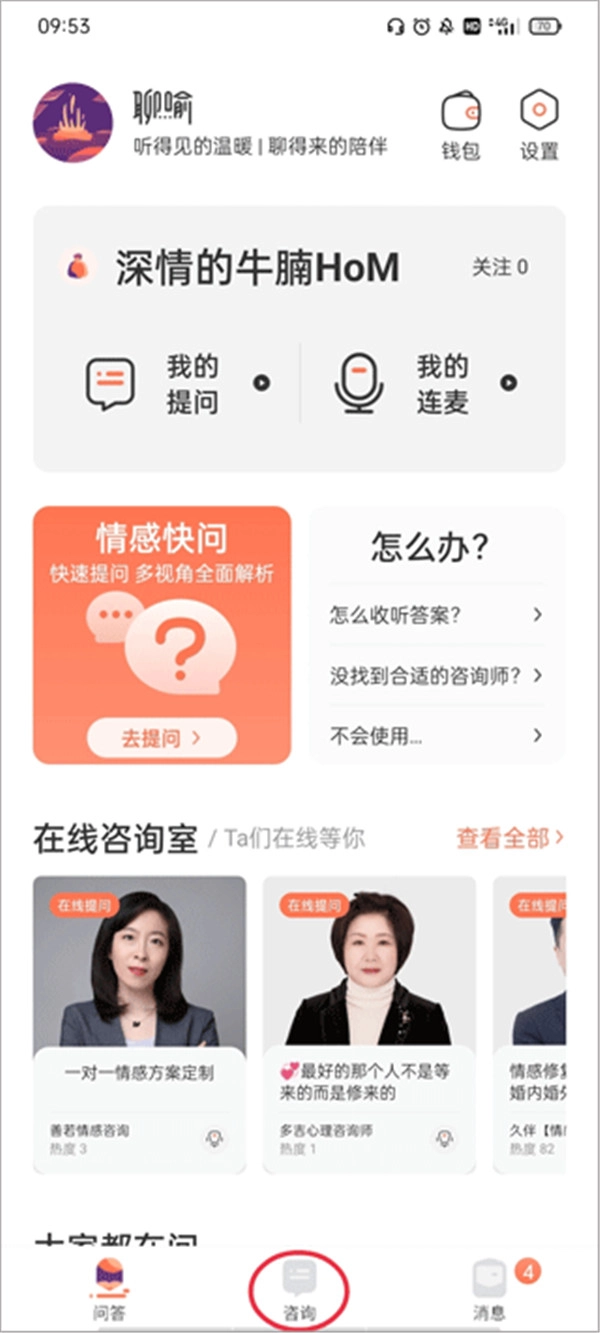Open the 钱包 wallet

461,126
